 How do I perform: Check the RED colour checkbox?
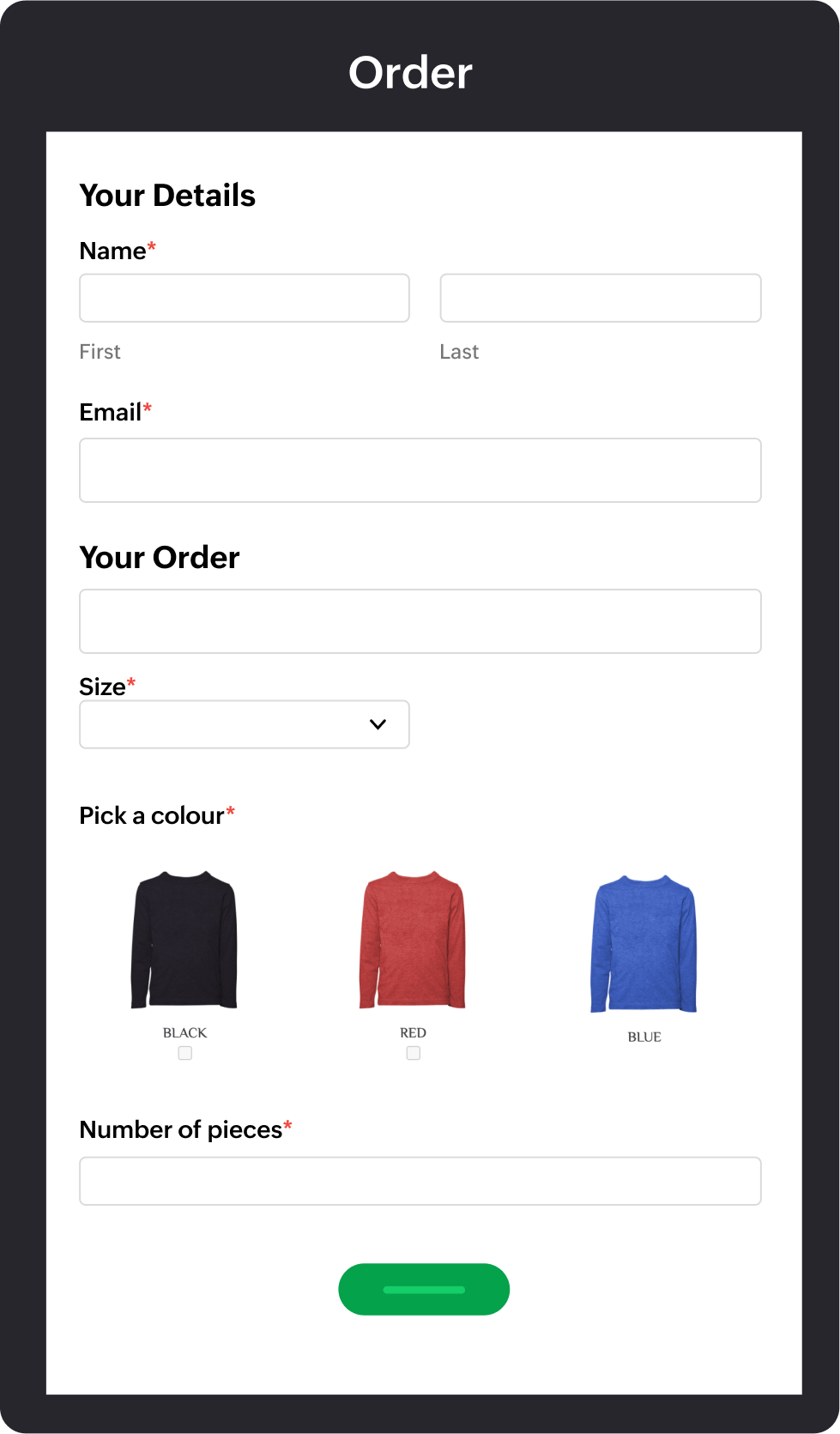click(x=414, y=1053)
